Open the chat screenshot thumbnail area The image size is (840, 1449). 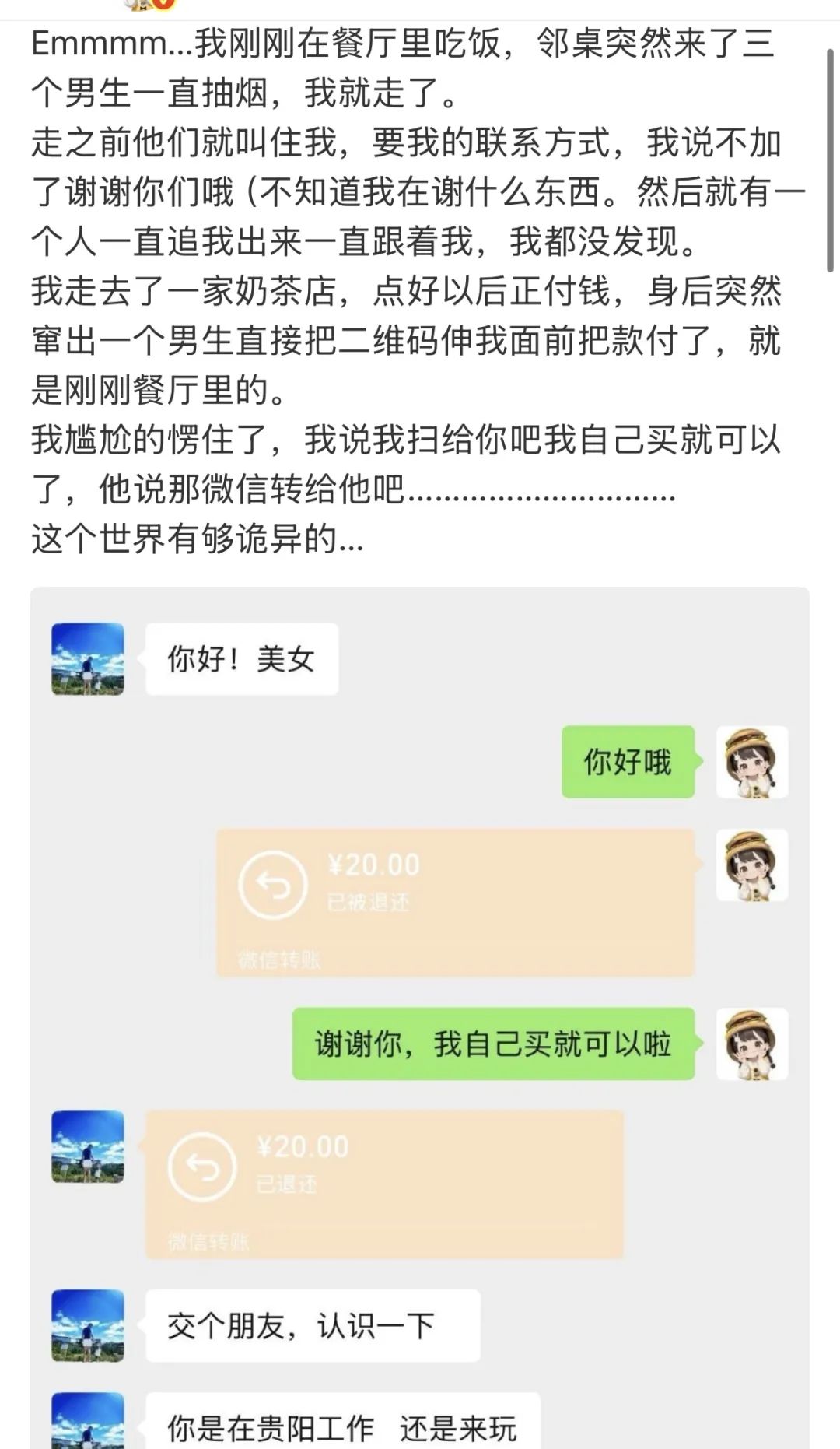(x=420, y=1012)
